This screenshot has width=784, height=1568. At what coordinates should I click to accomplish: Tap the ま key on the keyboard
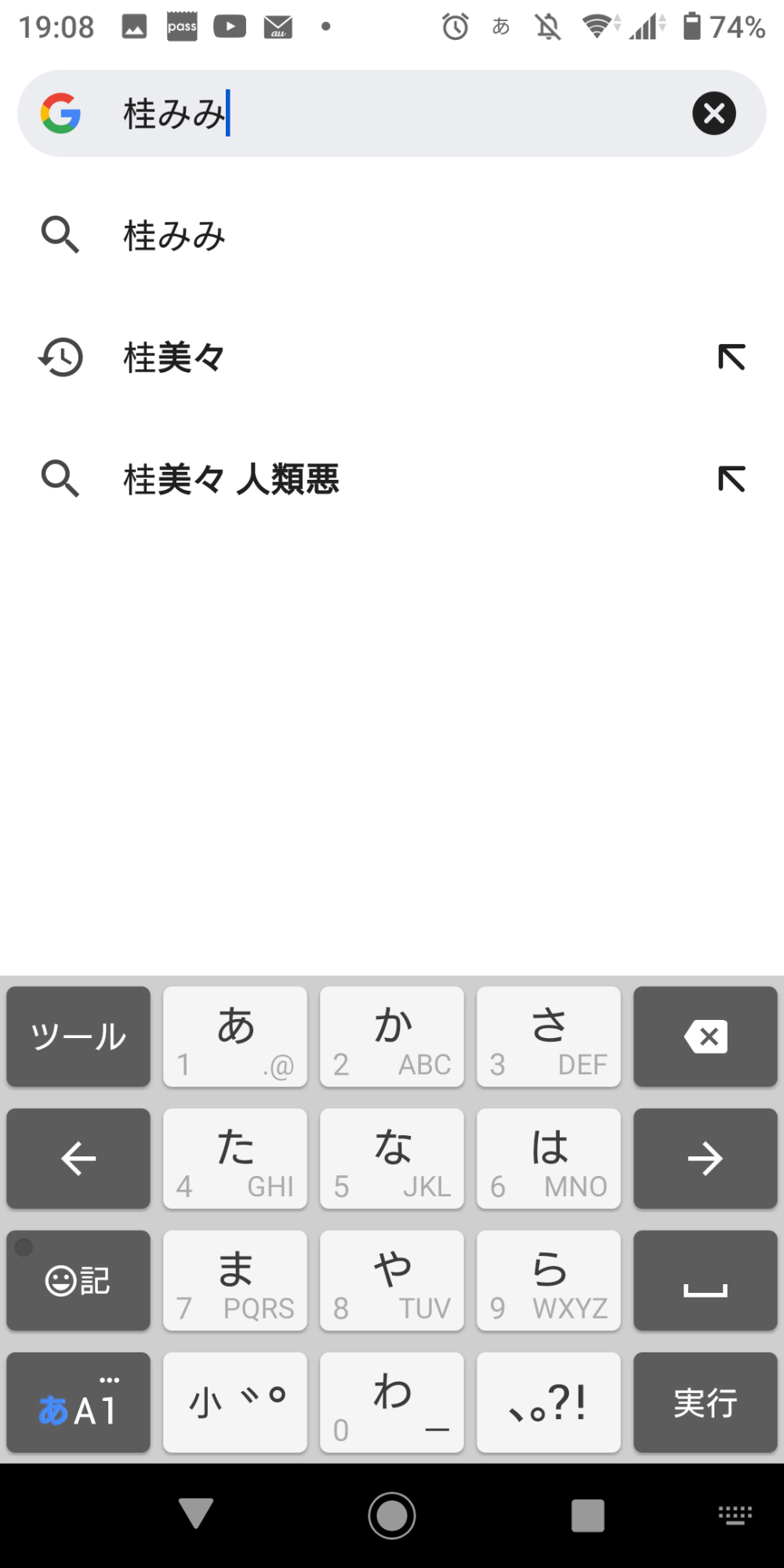point(235,1280)
